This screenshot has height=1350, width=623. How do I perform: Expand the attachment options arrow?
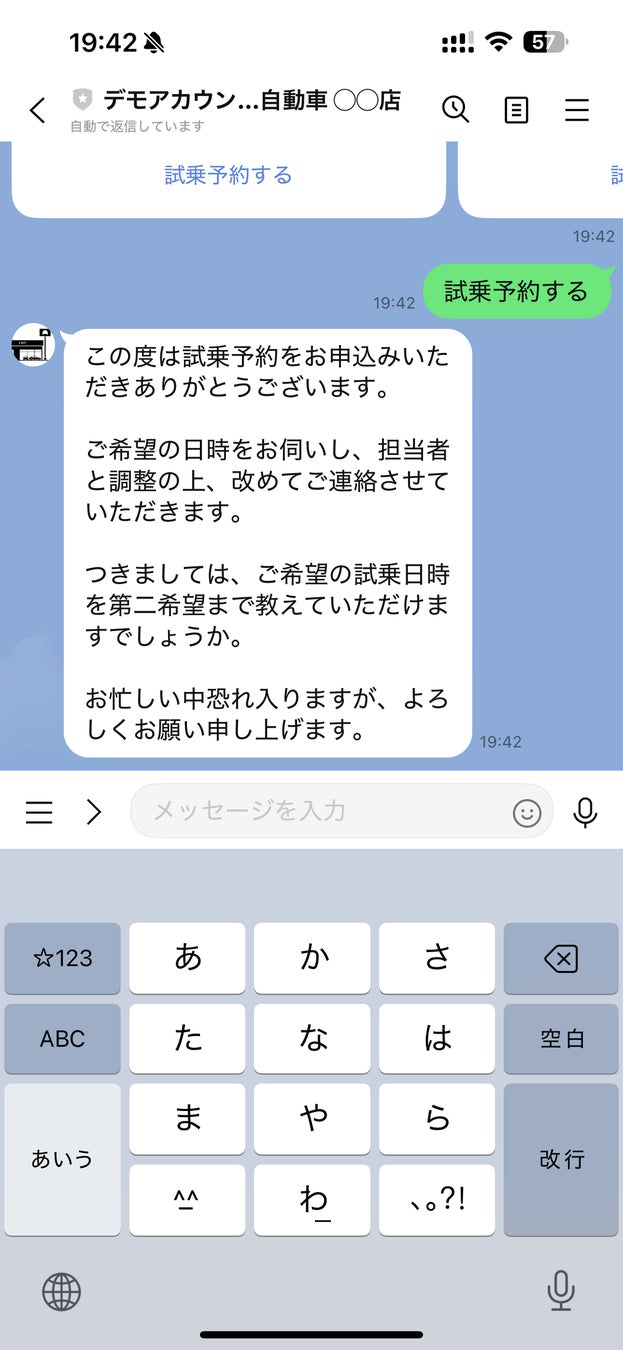94,812
